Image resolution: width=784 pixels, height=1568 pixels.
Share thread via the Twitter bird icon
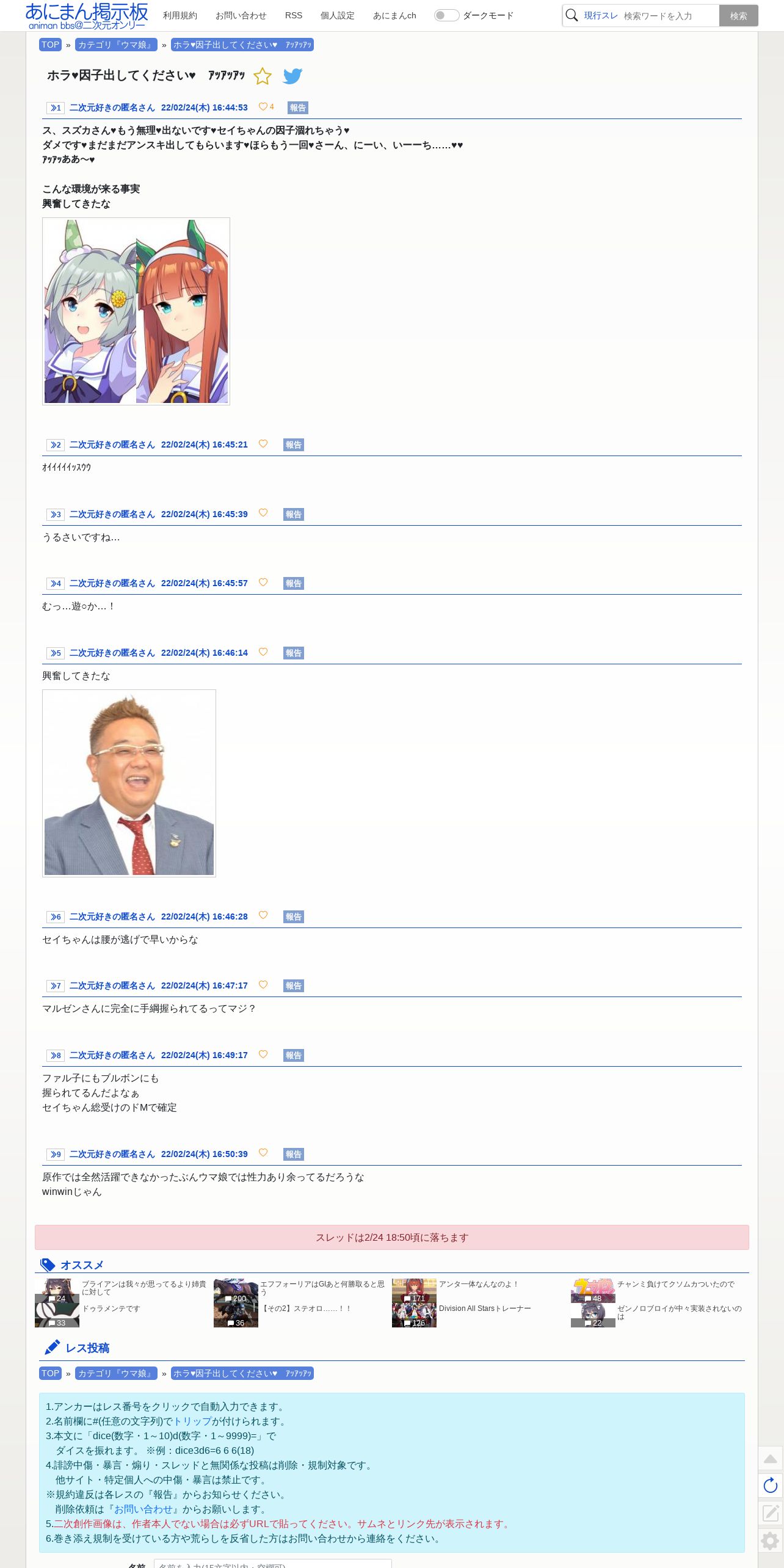pos(293,76)
